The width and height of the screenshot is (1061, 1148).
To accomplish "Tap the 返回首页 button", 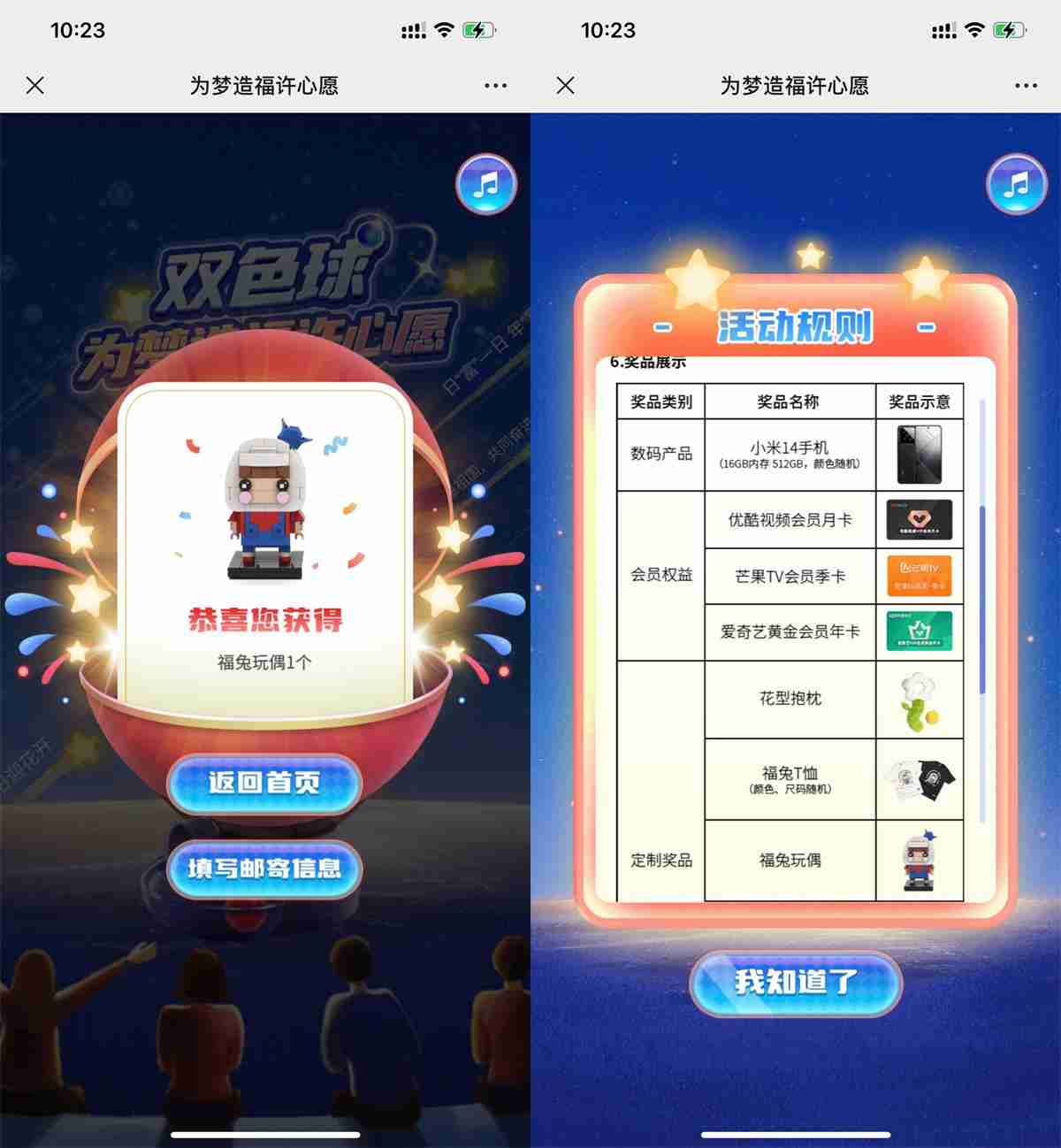I will 264,784.
